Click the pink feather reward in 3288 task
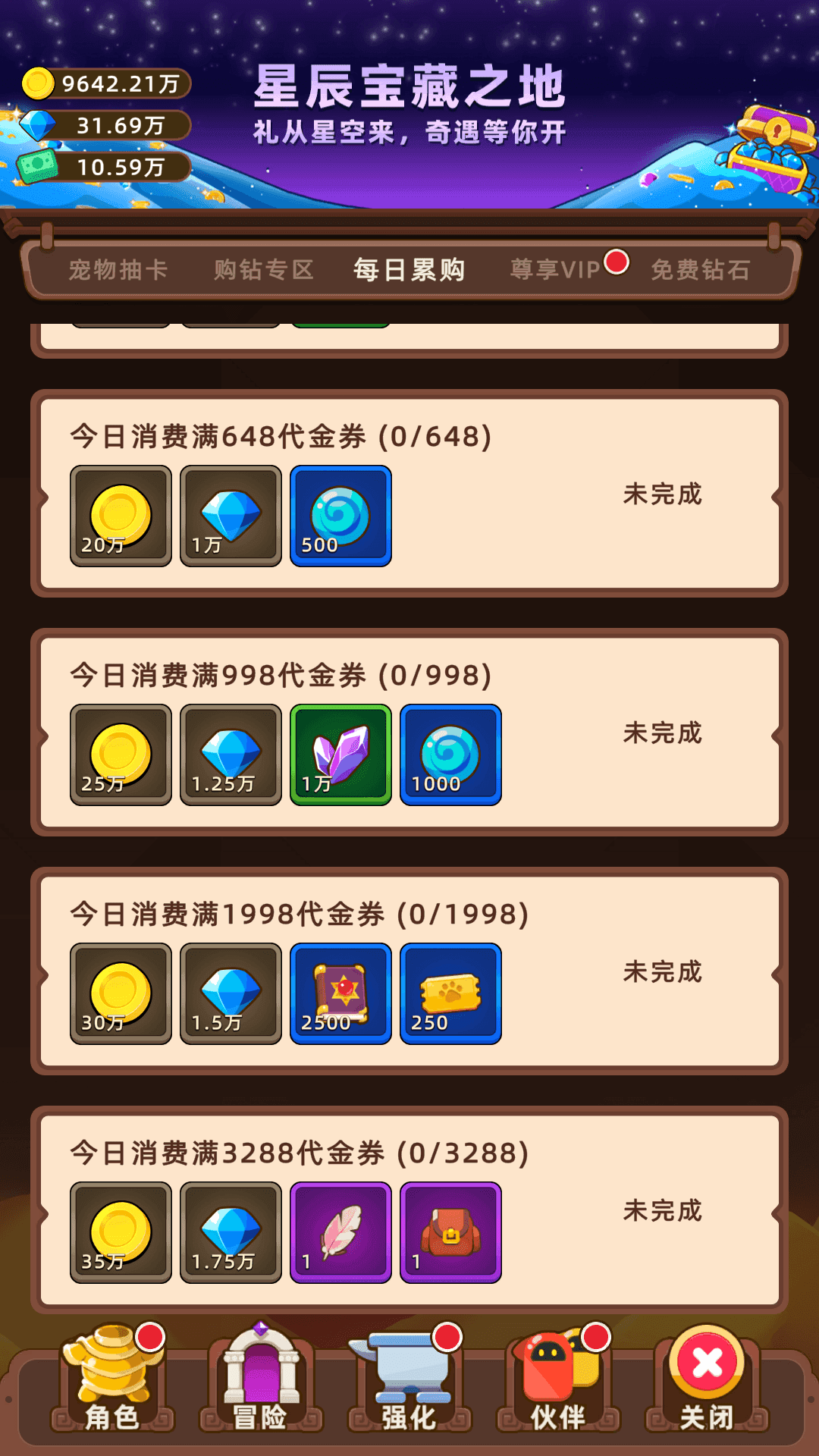Viewport: 819px width, 1456px height. coord(340,1233)
